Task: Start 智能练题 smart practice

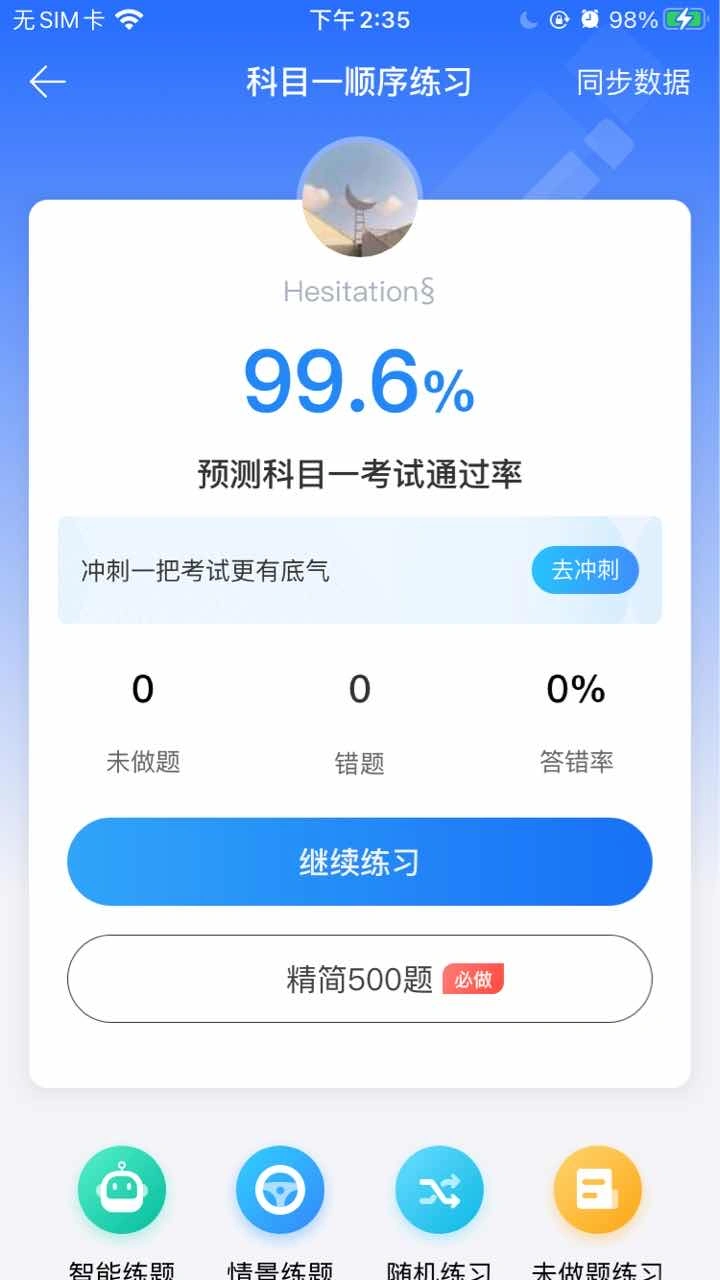Action: point(122,1191)
